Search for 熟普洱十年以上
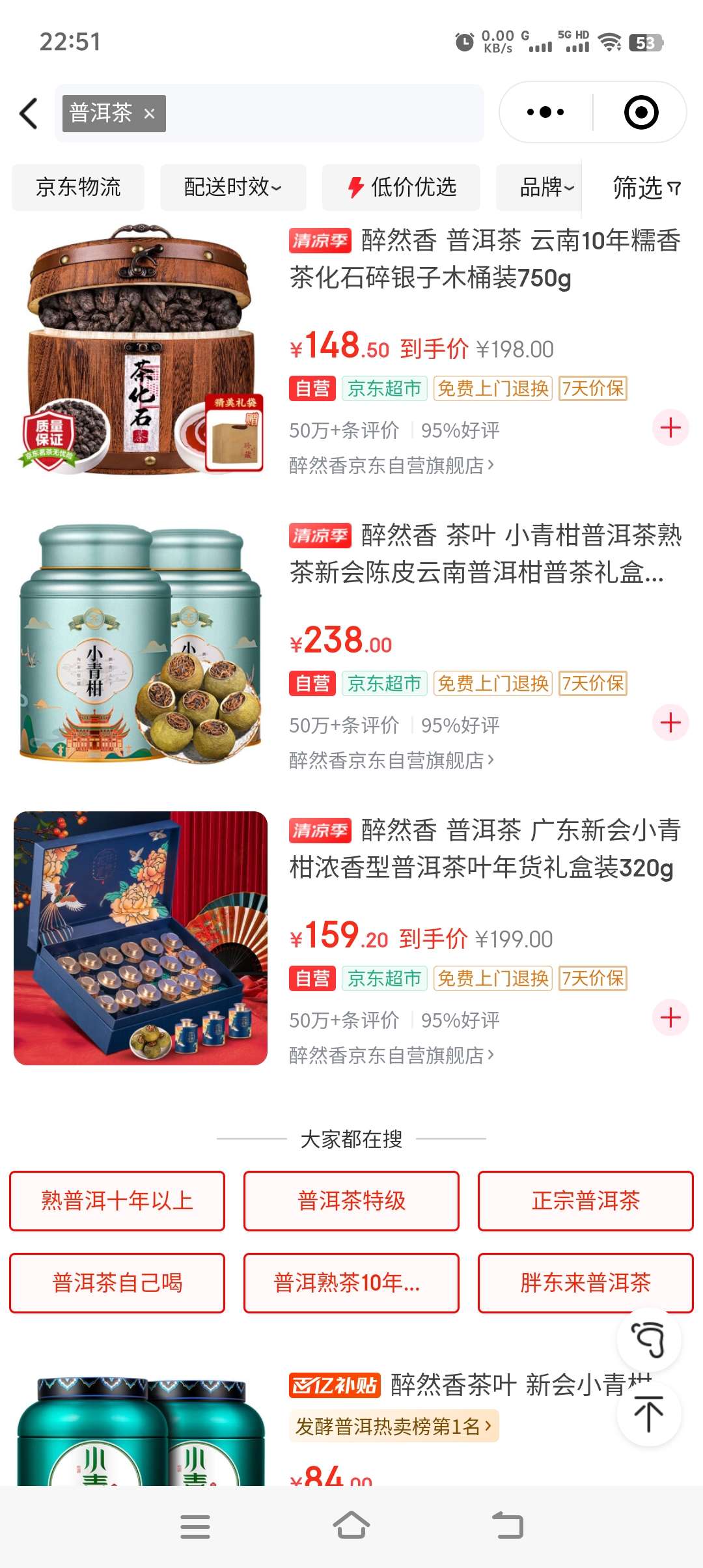The height and width of the screenshot is (1568, 703). pyautogui.click(x=117, y=1201)
